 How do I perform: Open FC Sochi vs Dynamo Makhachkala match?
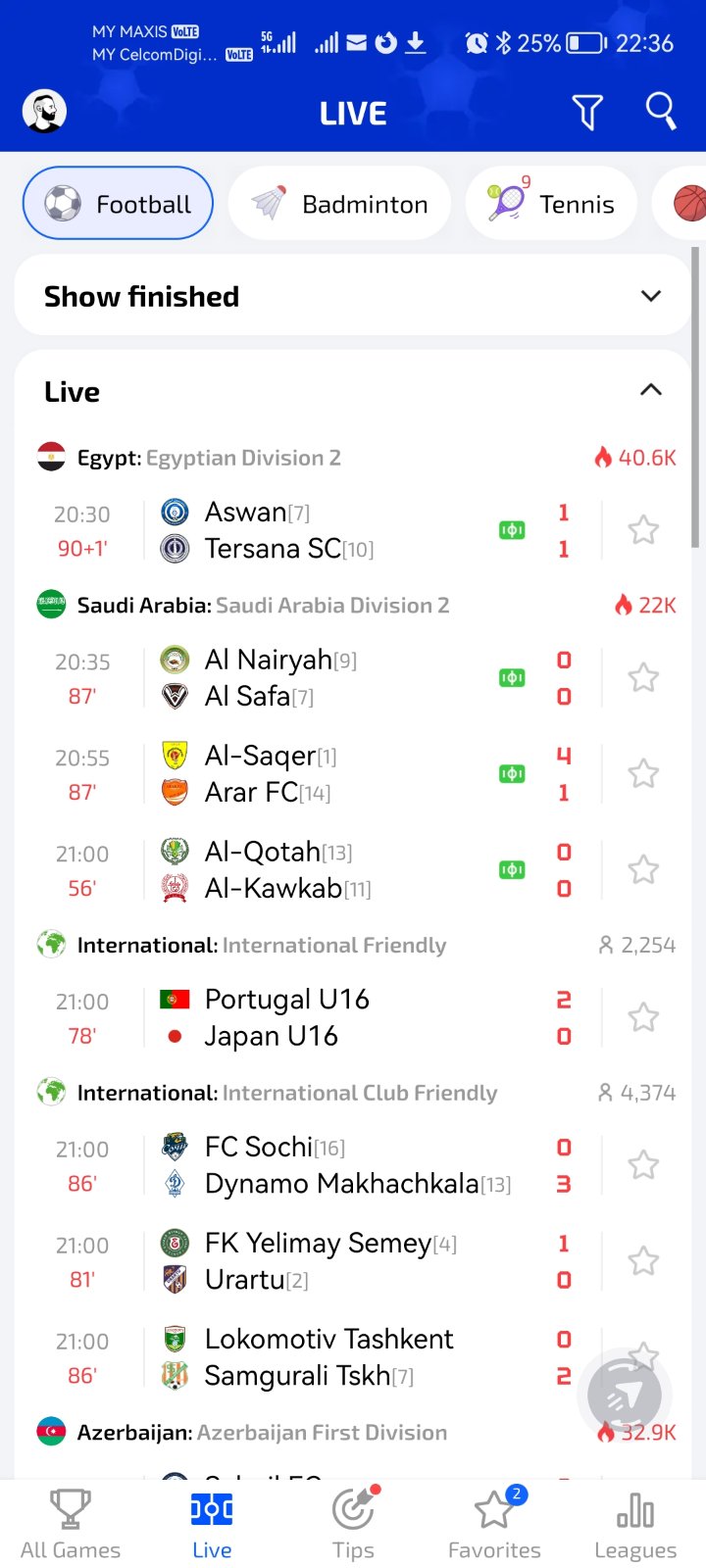pyautogui.click(x=333, y=1165)
